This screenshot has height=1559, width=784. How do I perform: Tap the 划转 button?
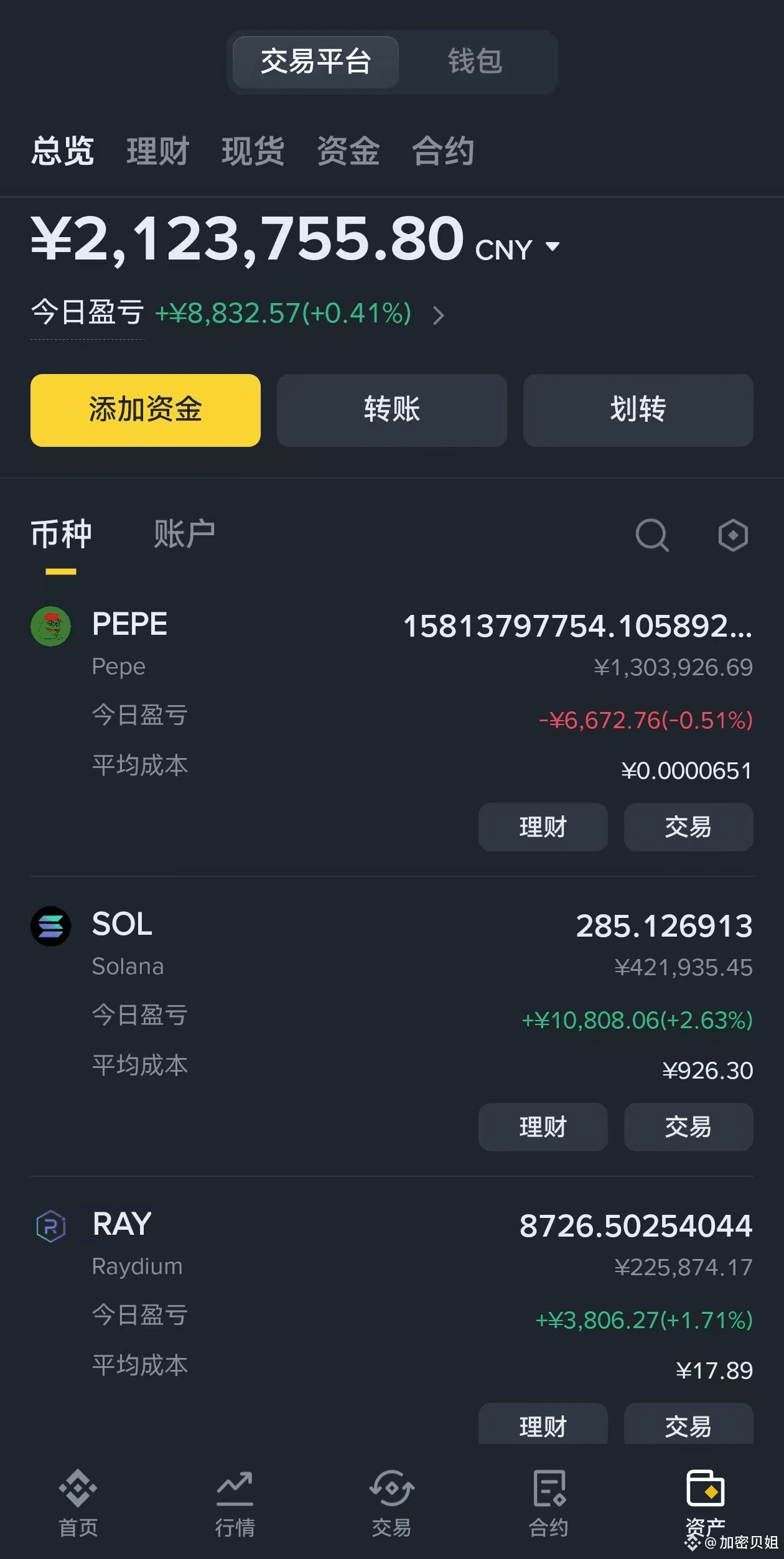pos(638,410)
